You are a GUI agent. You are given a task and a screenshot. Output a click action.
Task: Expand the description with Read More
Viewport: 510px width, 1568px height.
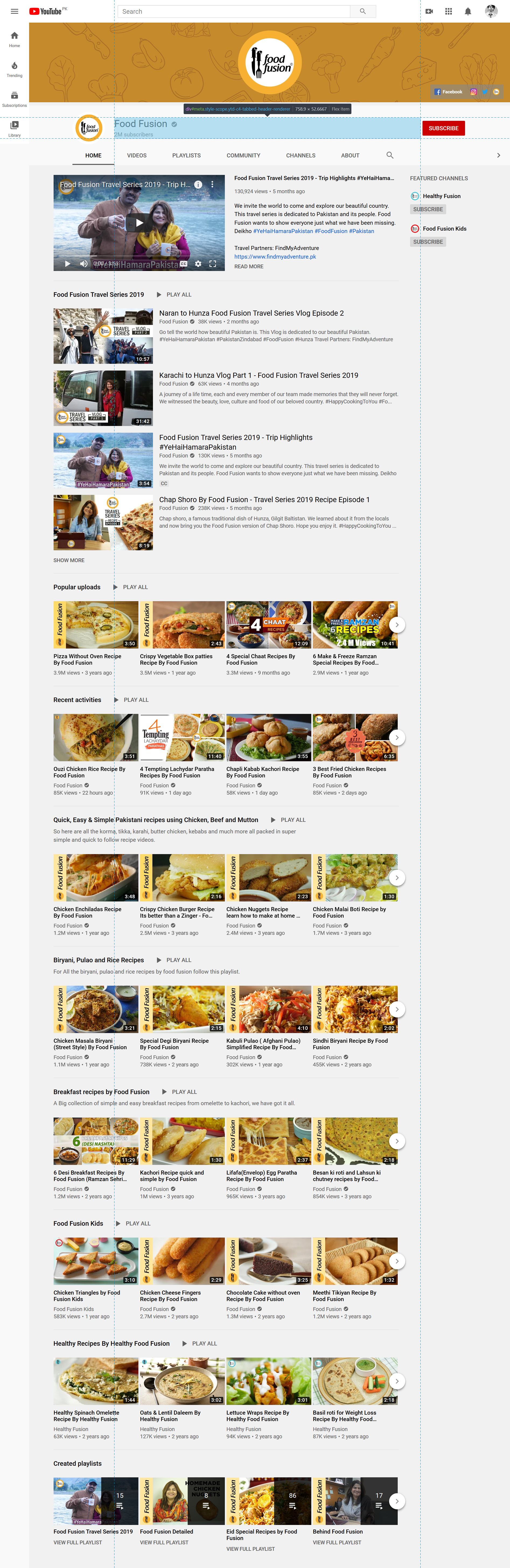click(249, 267)
